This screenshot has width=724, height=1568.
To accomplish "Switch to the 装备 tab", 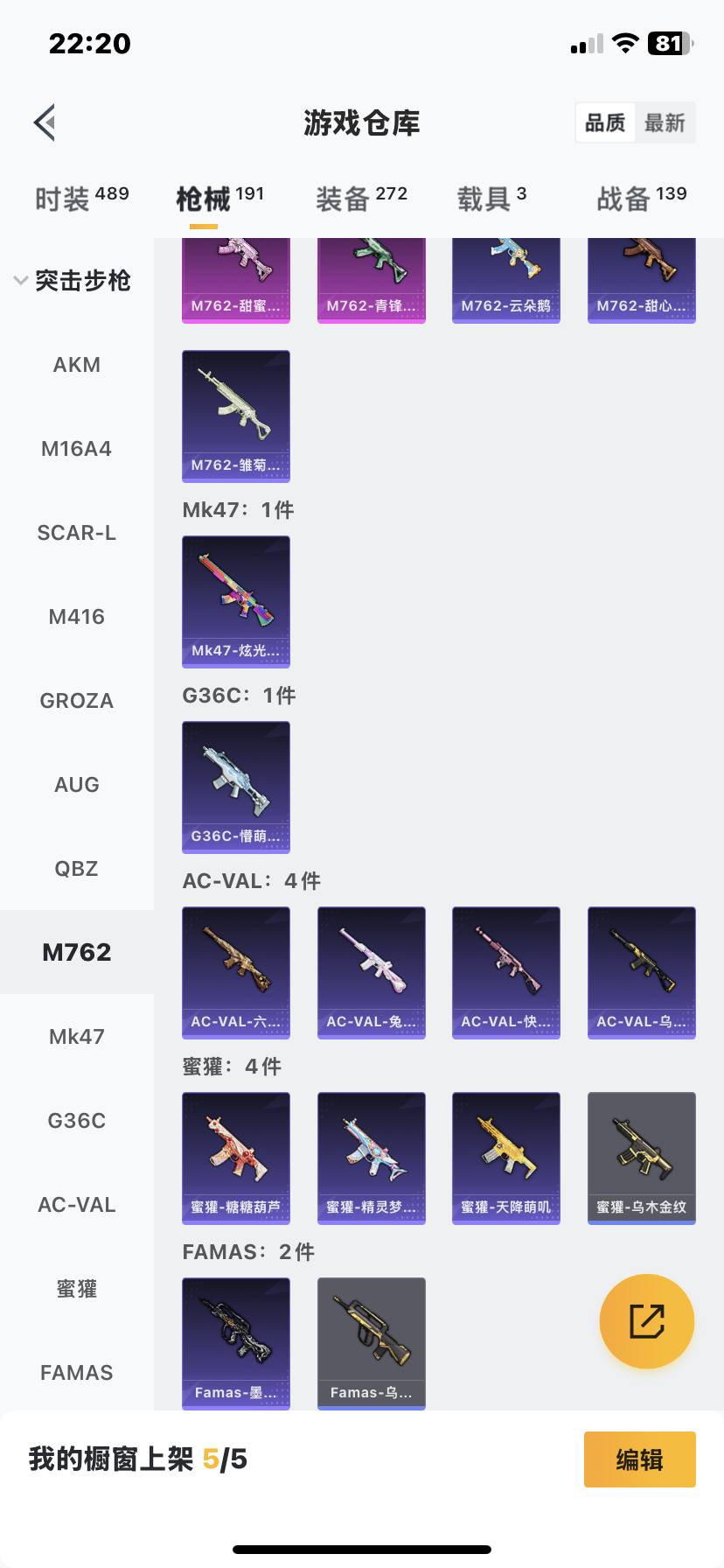I will (361, 199).
